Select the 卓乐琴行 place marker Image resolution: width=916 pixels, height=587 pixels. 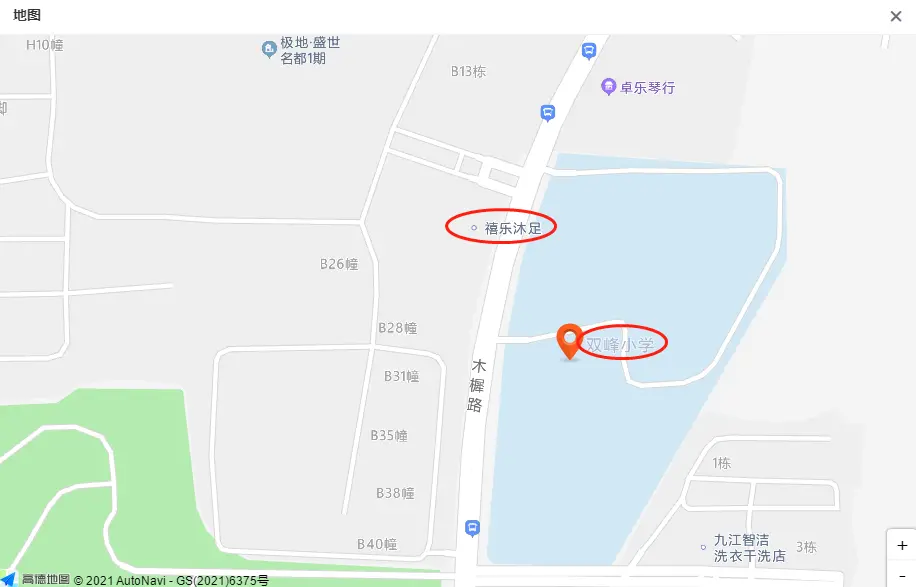pos(608,87)
